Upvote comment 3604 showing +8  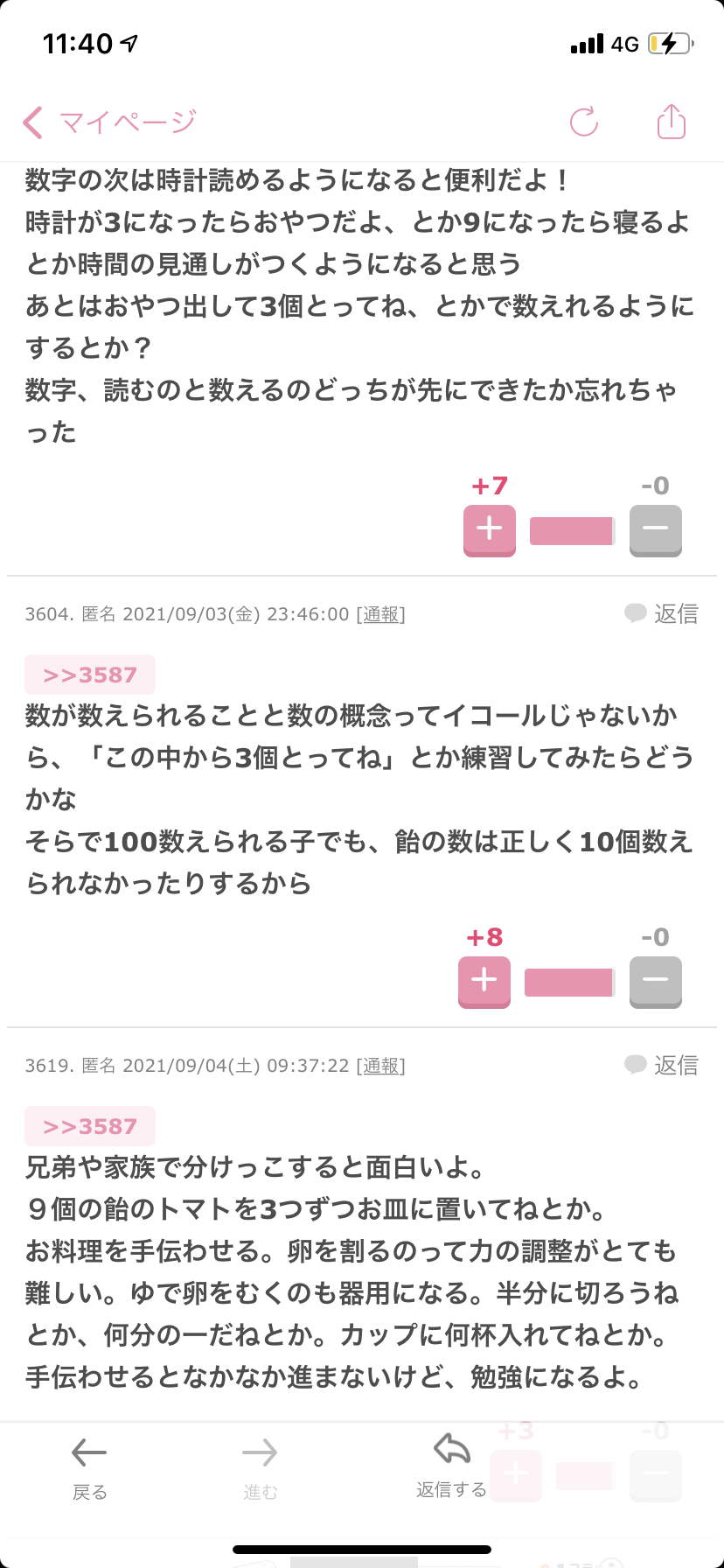point(484,982)
